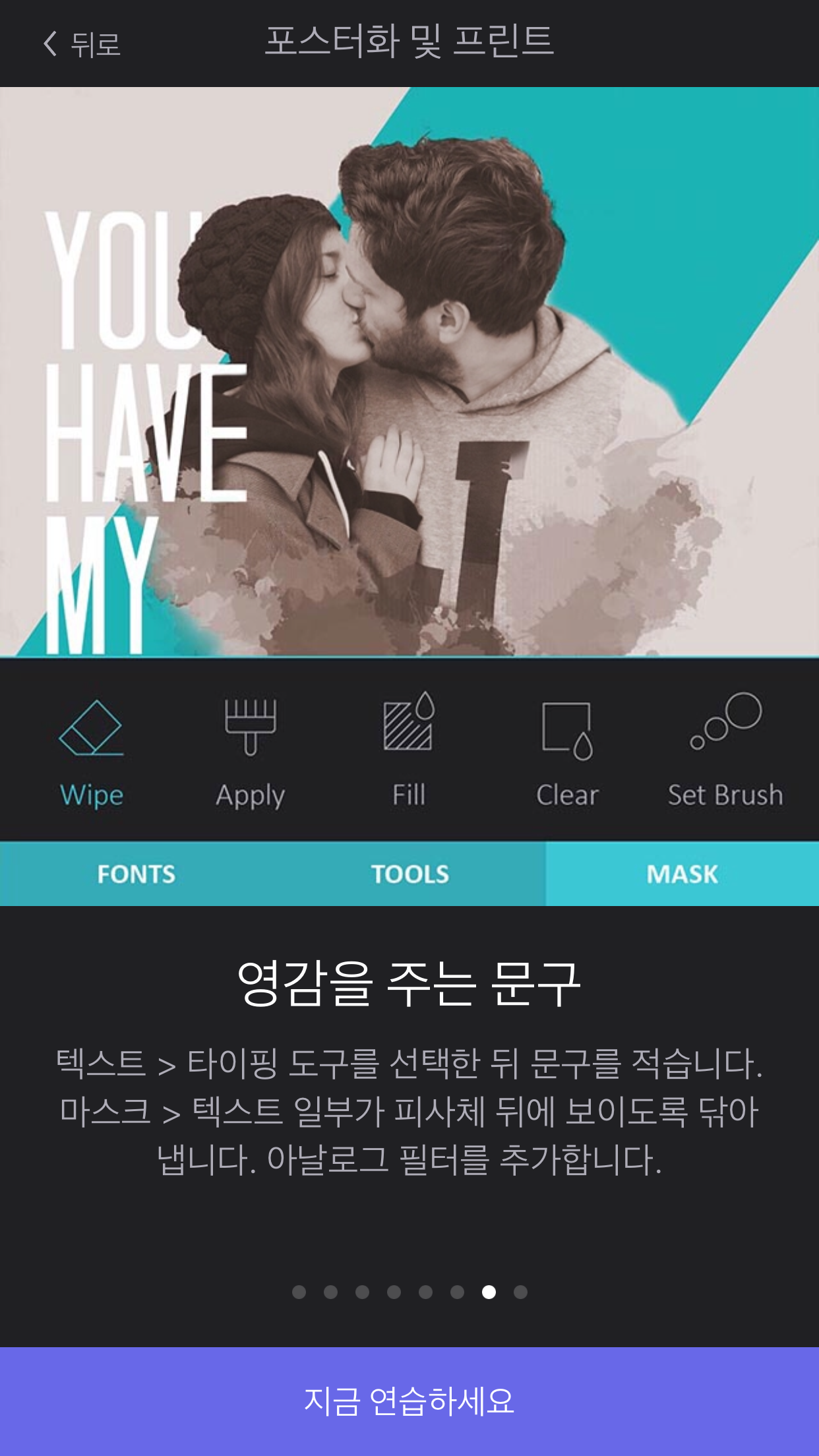This screenshot has width=819, height=1456.
Task: Jump to the first page indicator dot
Action: point(299,1292)
